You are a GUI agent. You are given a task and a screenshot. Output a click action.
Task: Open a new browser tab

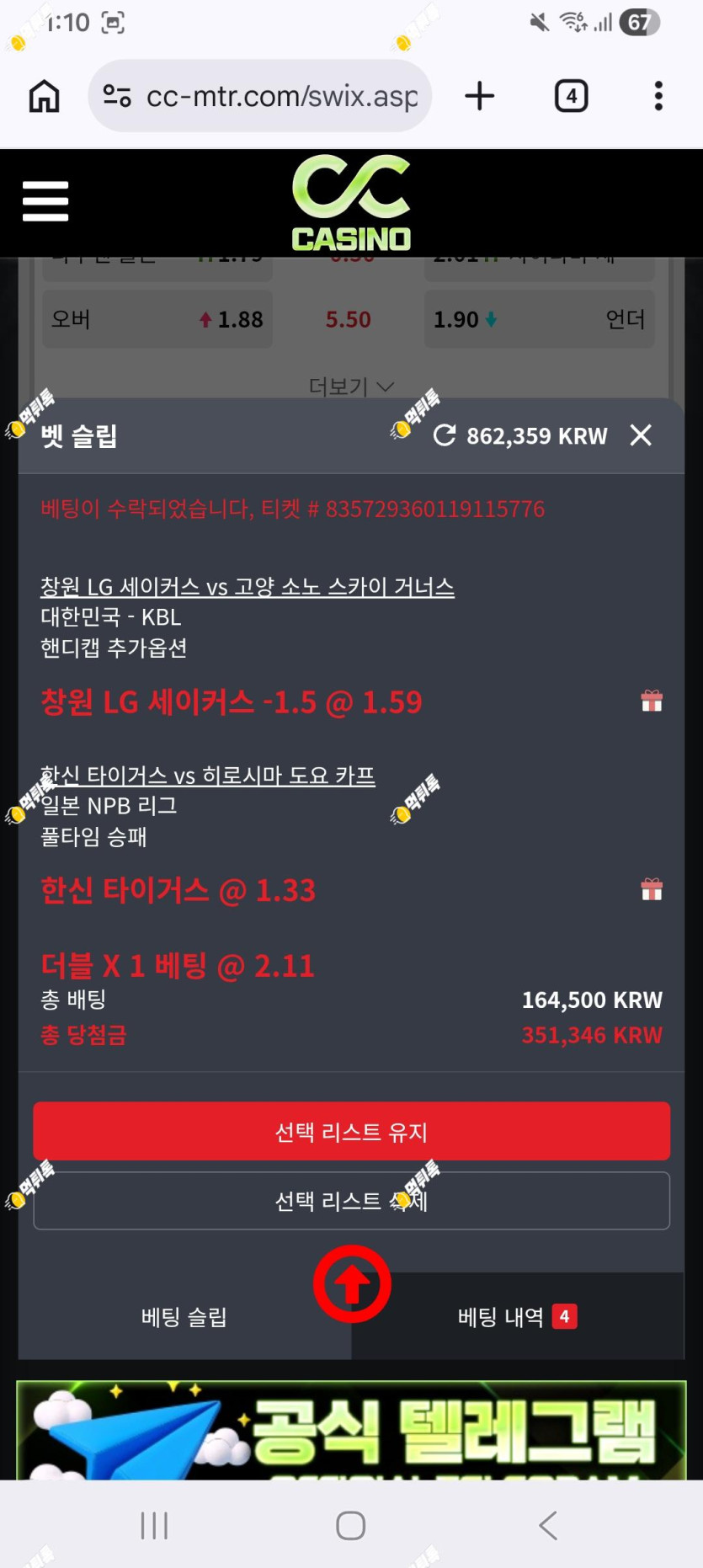click(480, 96)
